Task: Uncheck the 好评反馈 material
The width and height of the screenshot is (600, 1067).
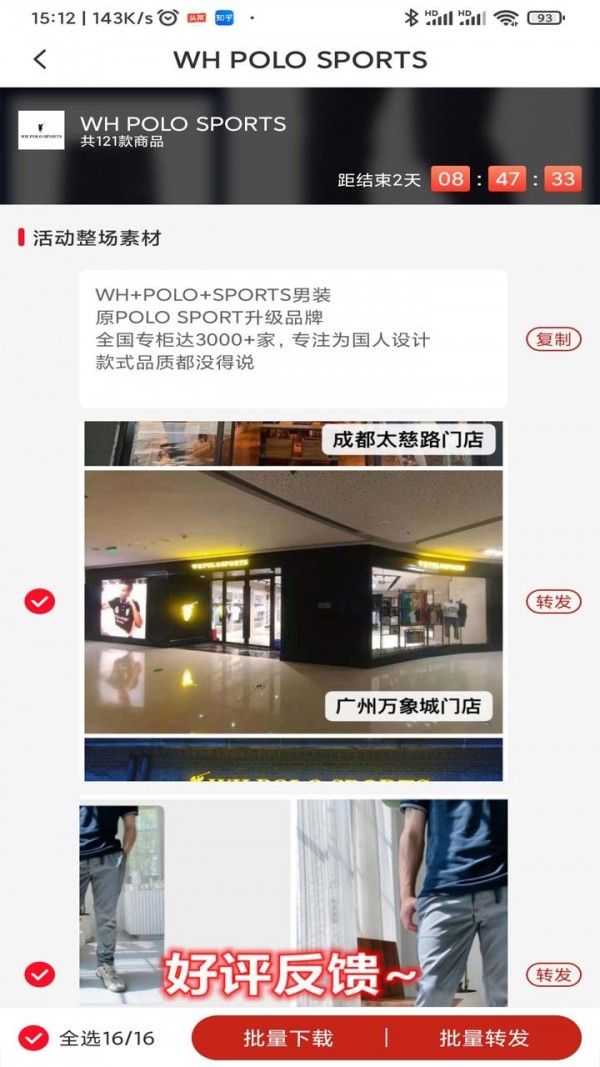Action: pos(40,974)
